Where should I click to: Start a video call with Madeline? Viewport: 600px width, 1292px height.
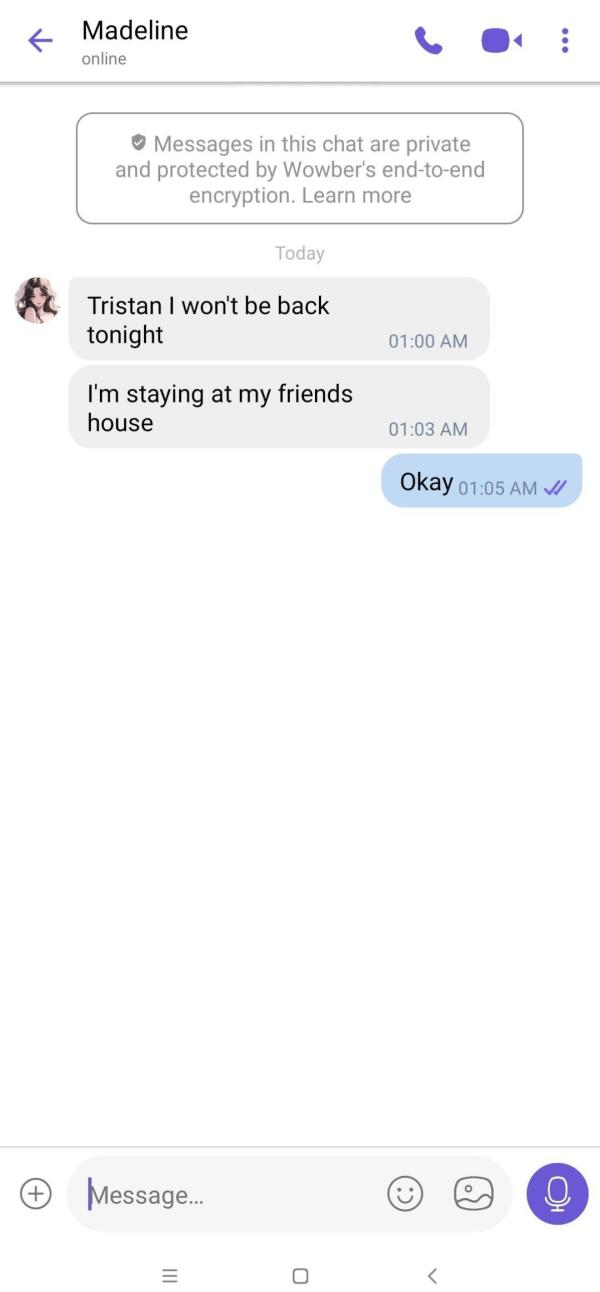pyautogui.click(x=501, y=41)
